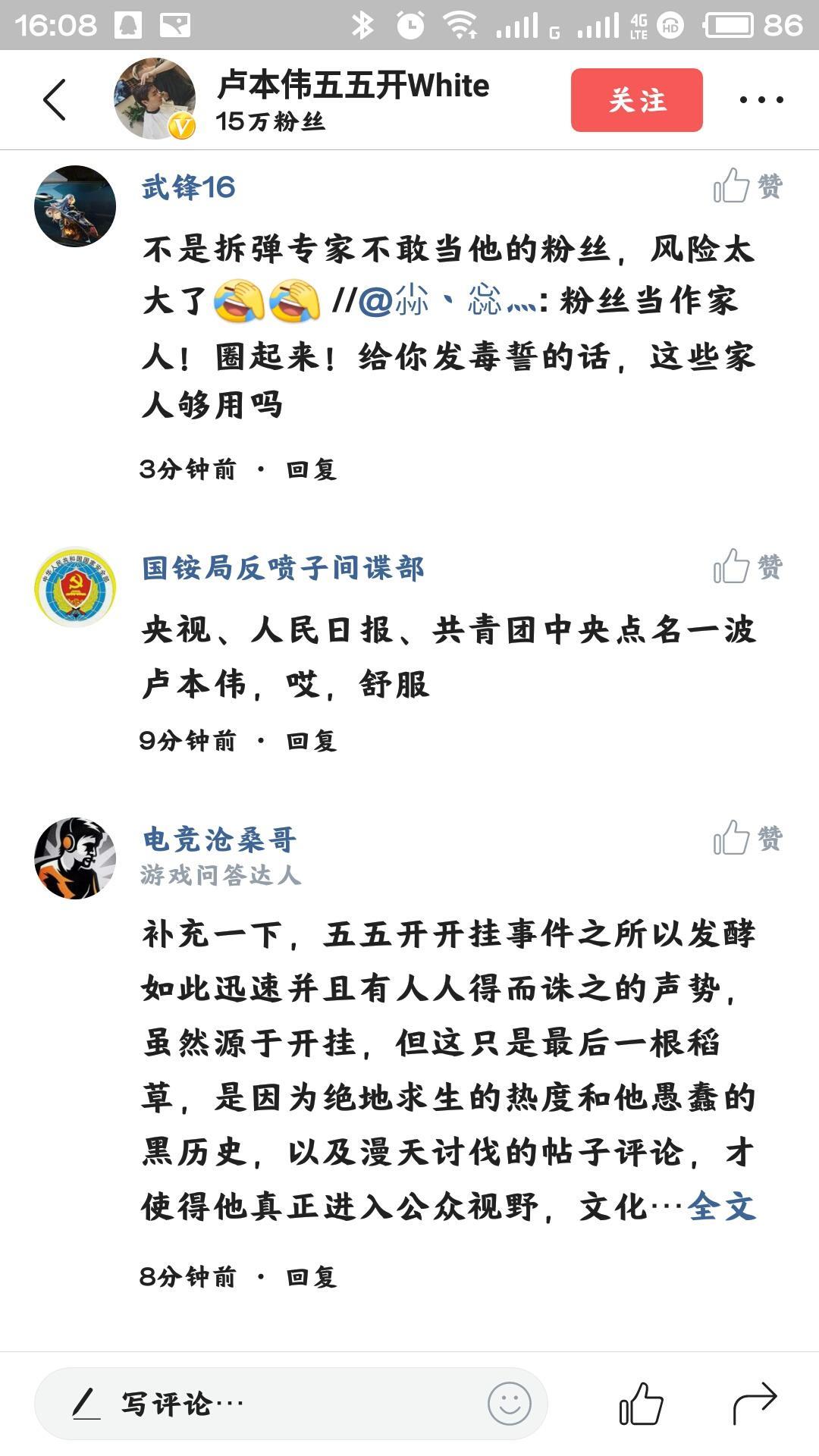The image size is (819, 1456).
Task: Open 国铵局反喷子间谍部's profile name
Action: 283,568
